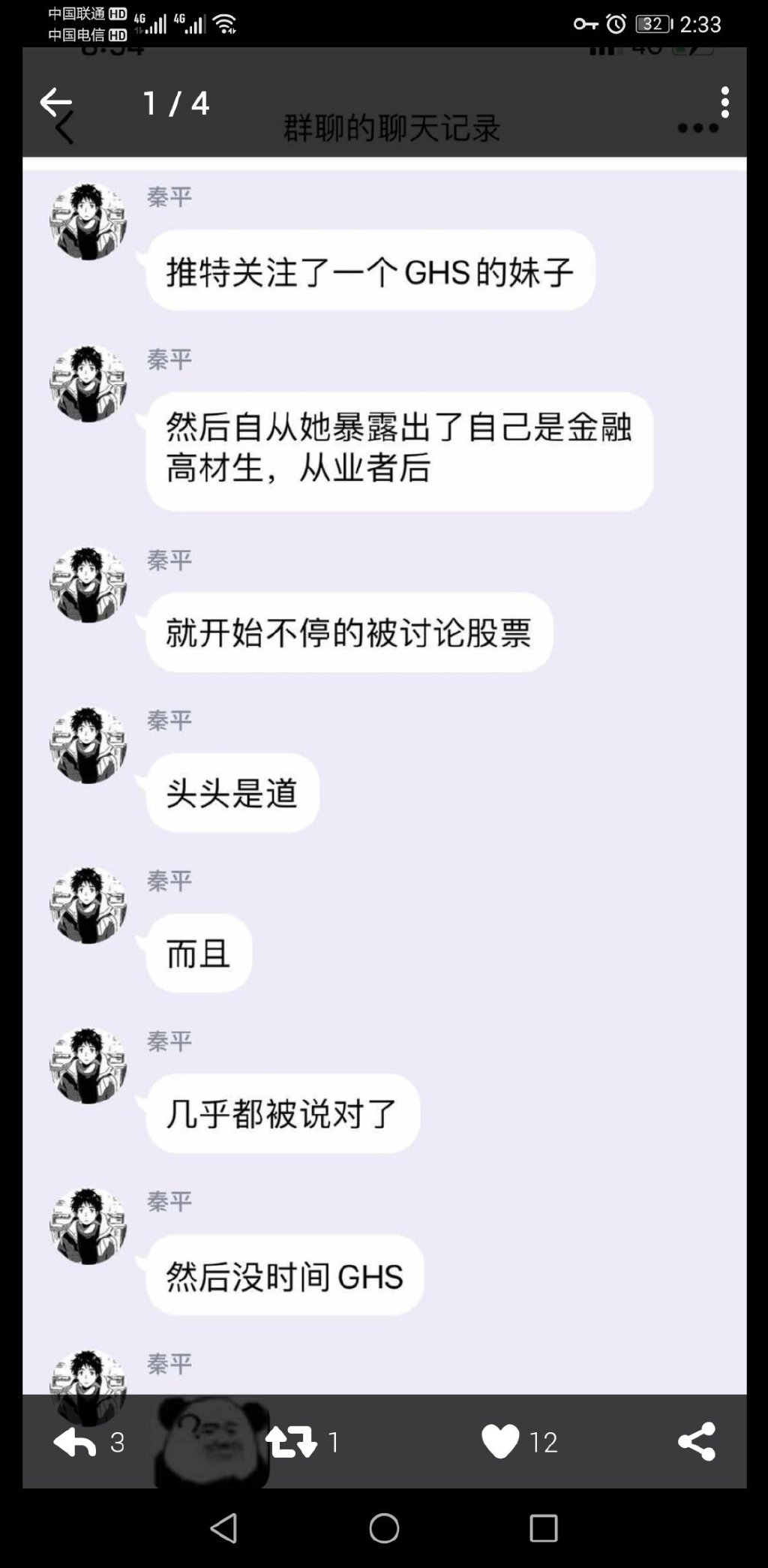Viewport: 768px width, 1568px height.
Task: Boost this post
Action: click(291, 1442)
